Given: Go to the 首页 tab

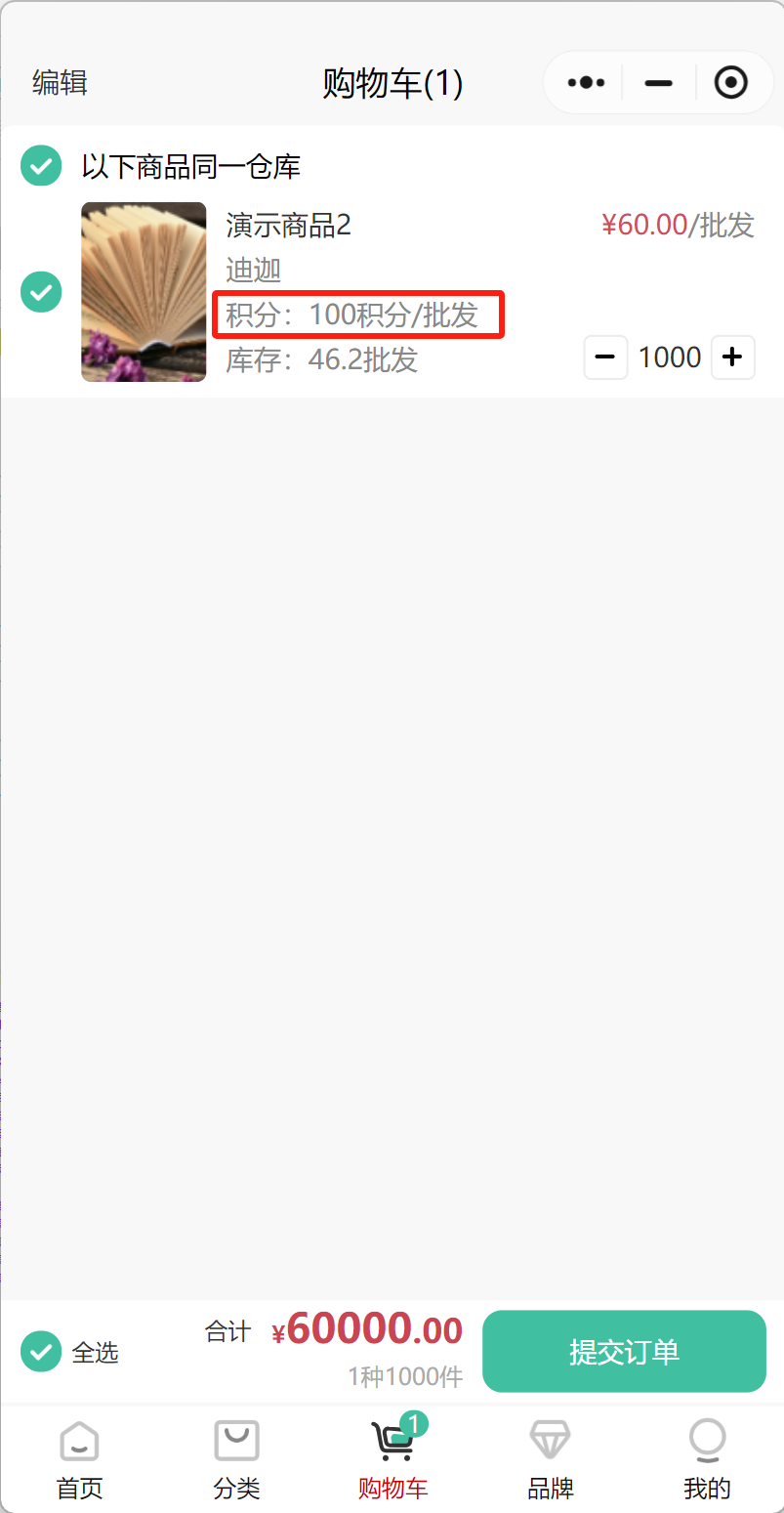Looking at the screenshot, I should 79,1461.
